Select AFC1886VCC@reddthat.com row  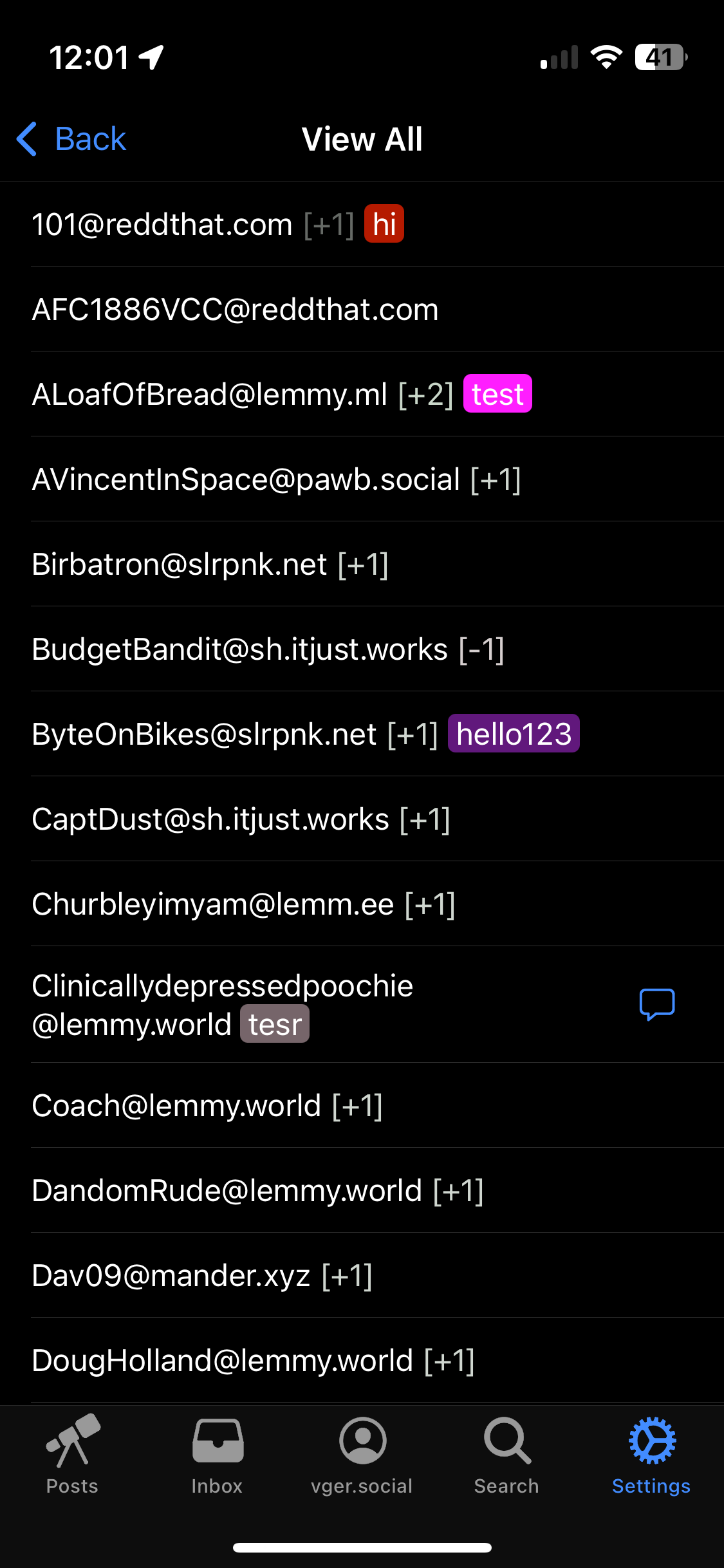[362, 309]
